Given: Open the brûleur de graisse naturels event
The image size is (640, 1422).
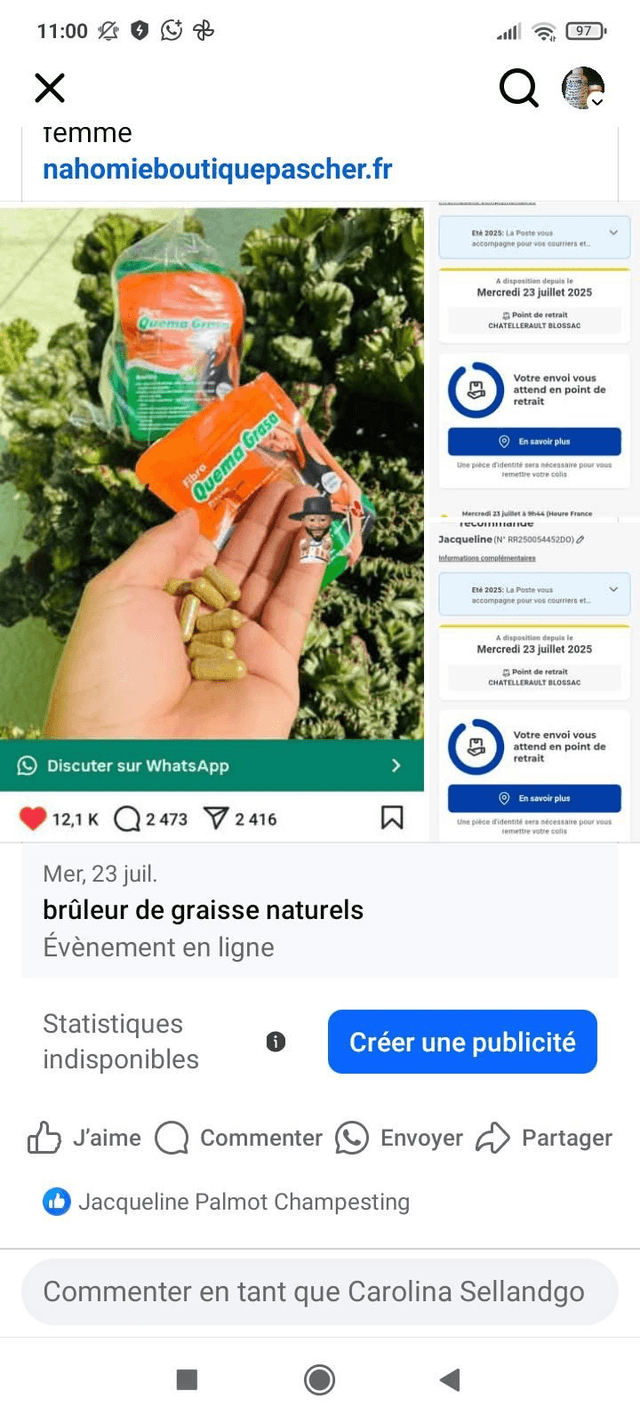Looking at the screenshot, I should [x=203, y=910].
